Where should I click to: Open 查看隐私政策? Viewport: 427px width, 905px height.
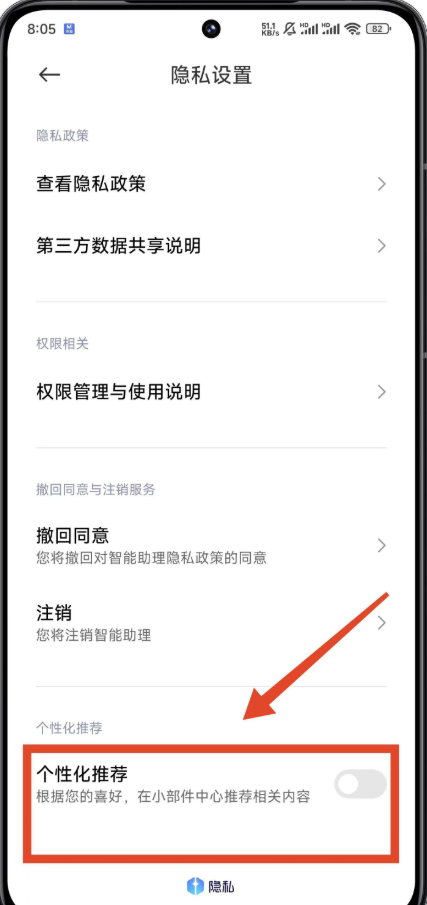point(211,184)
